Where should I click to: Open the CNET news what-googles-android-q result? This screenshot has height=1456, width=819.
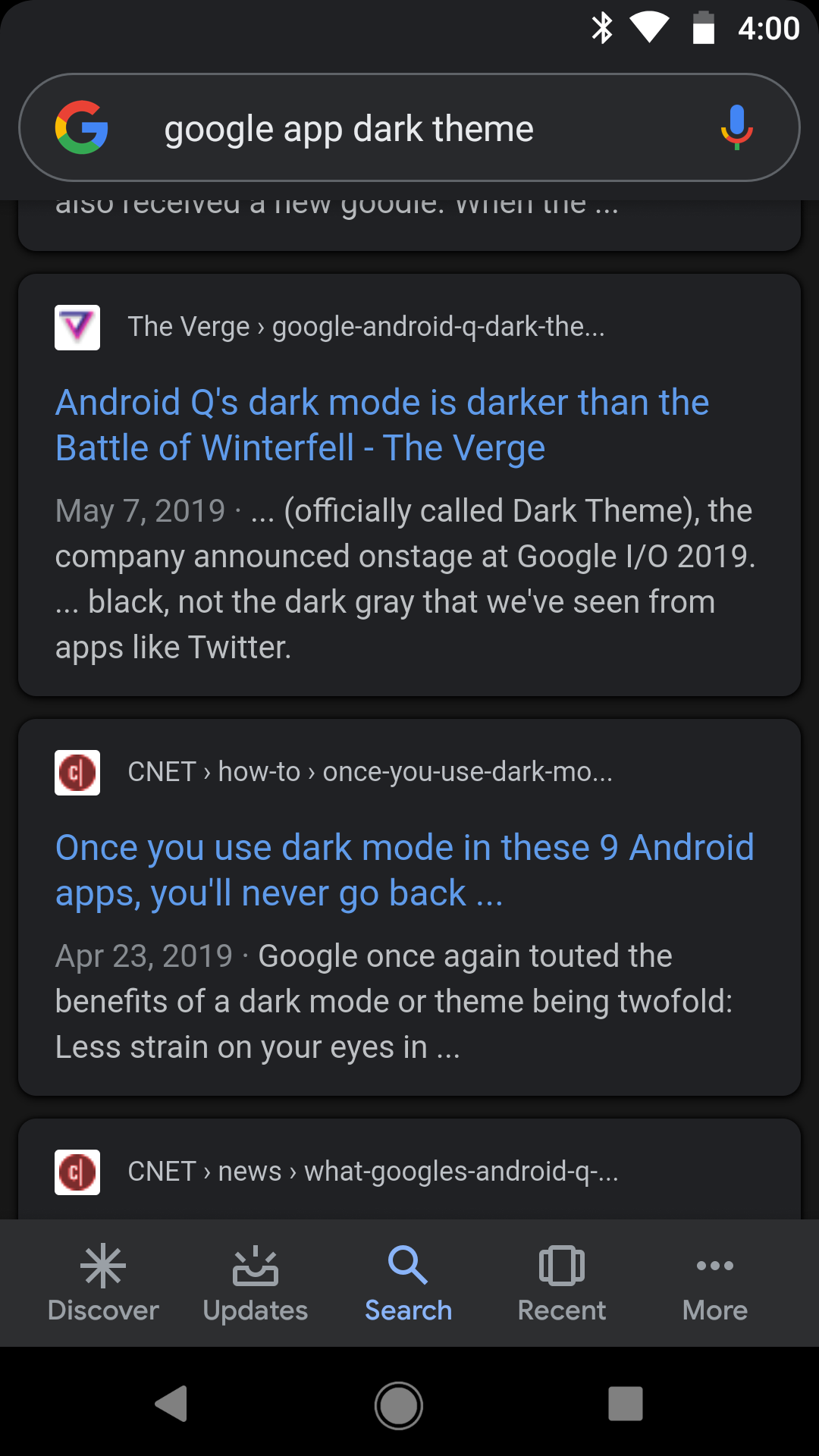[x=373, y=1172]
